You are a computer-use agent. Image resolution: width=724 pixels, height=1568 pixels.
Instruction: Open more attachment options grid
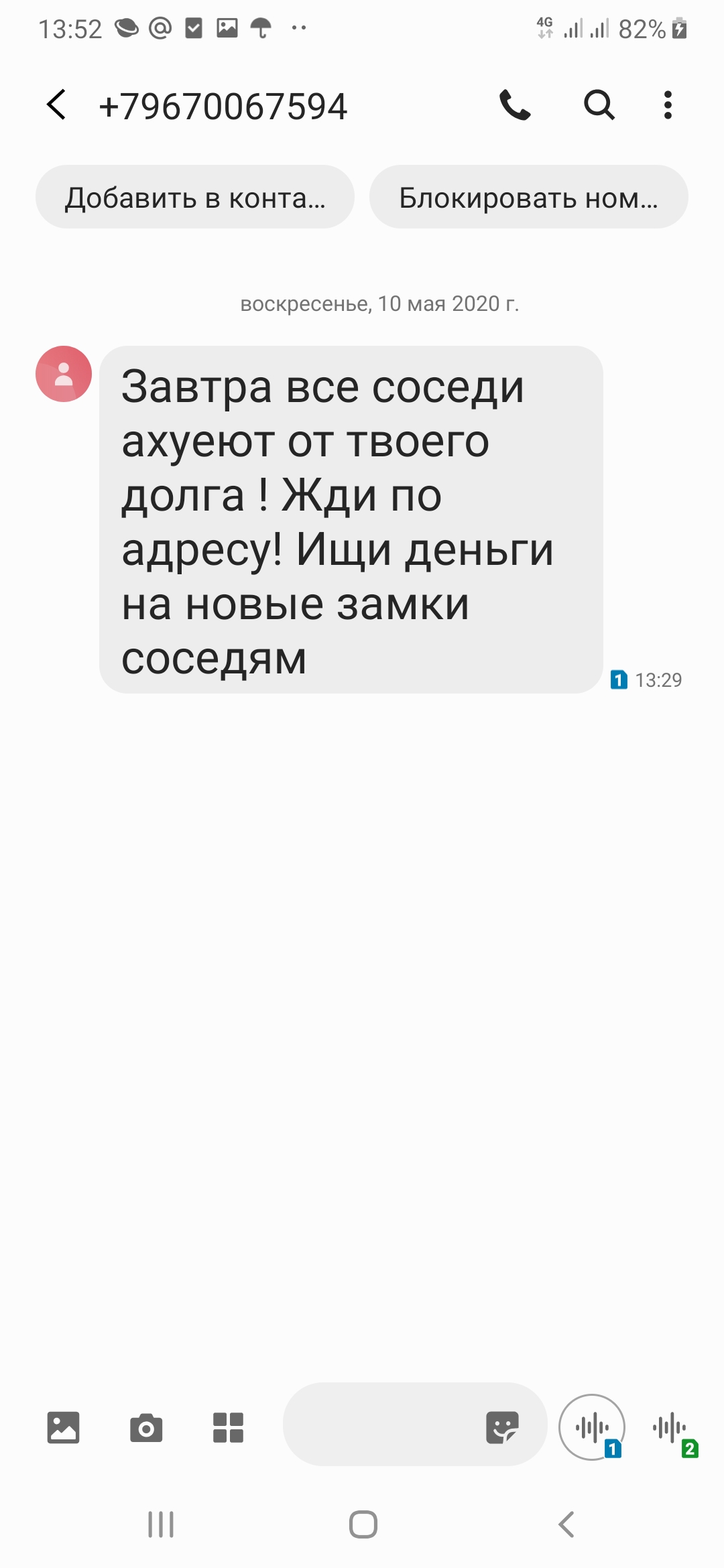(x=228, y=1427)
